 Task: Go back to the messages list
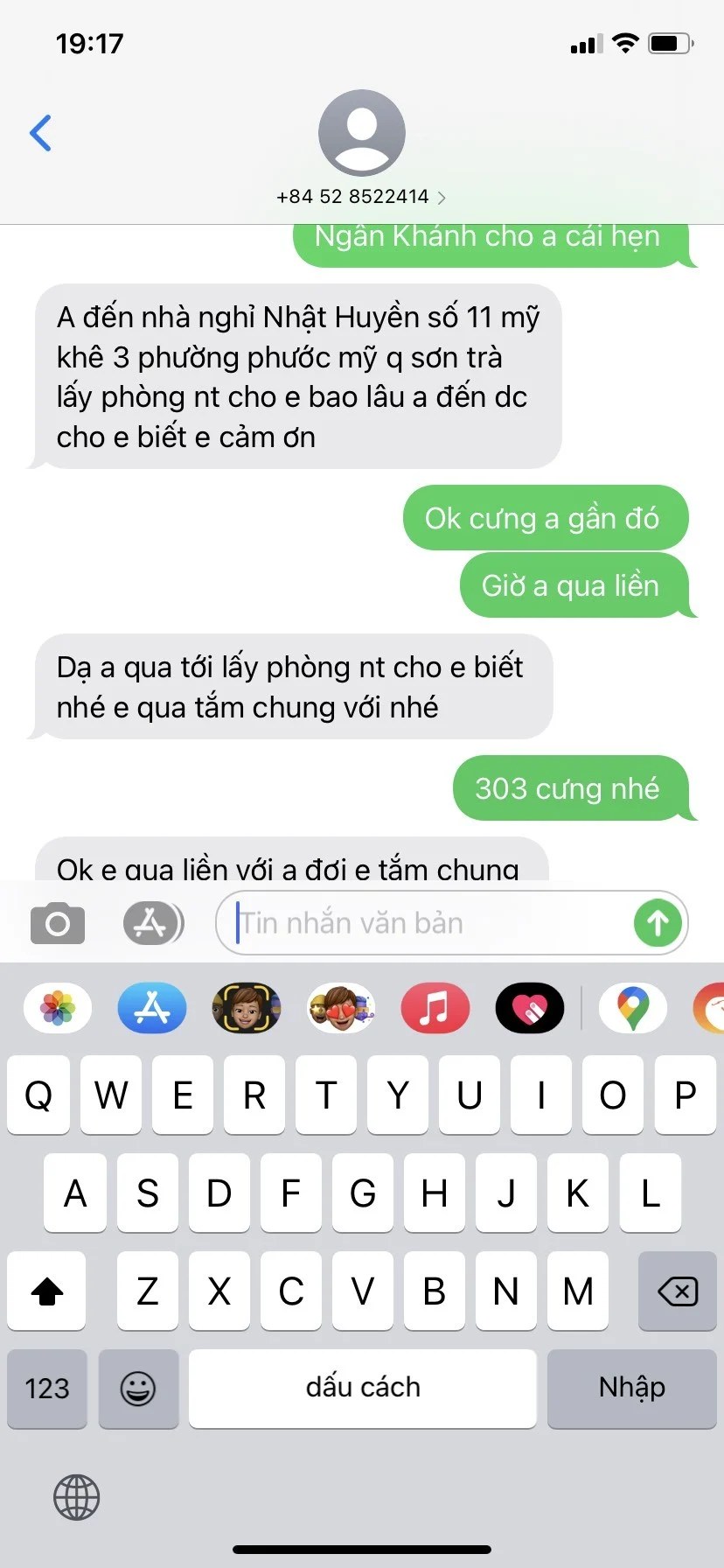pos(41,133)
